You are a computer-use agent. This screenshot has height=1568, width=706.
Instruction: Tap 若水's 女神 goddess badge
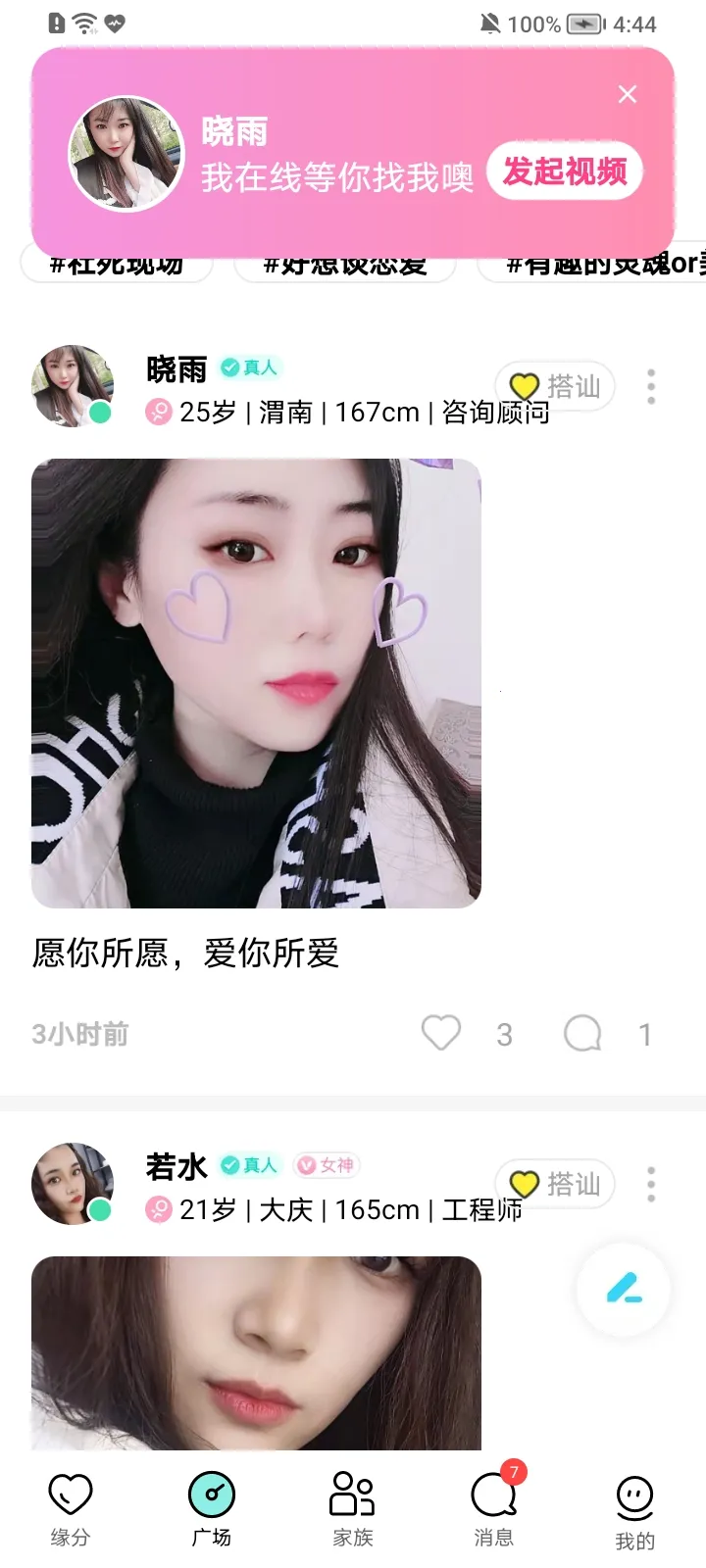point(327,1166)
